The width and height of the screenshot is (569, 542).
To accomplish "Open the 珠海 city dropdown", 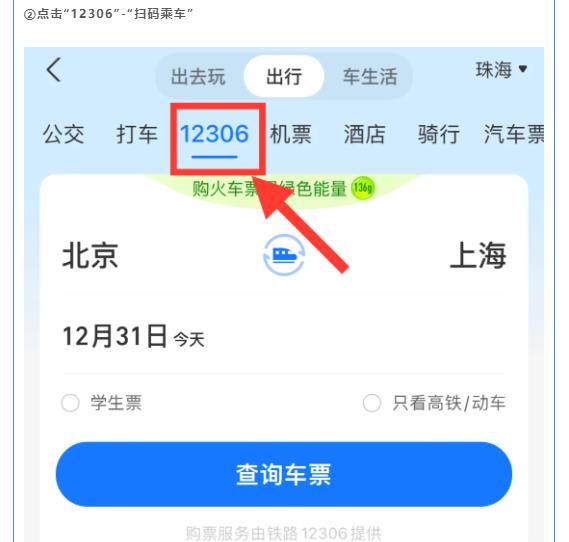I will coord(501,69).
